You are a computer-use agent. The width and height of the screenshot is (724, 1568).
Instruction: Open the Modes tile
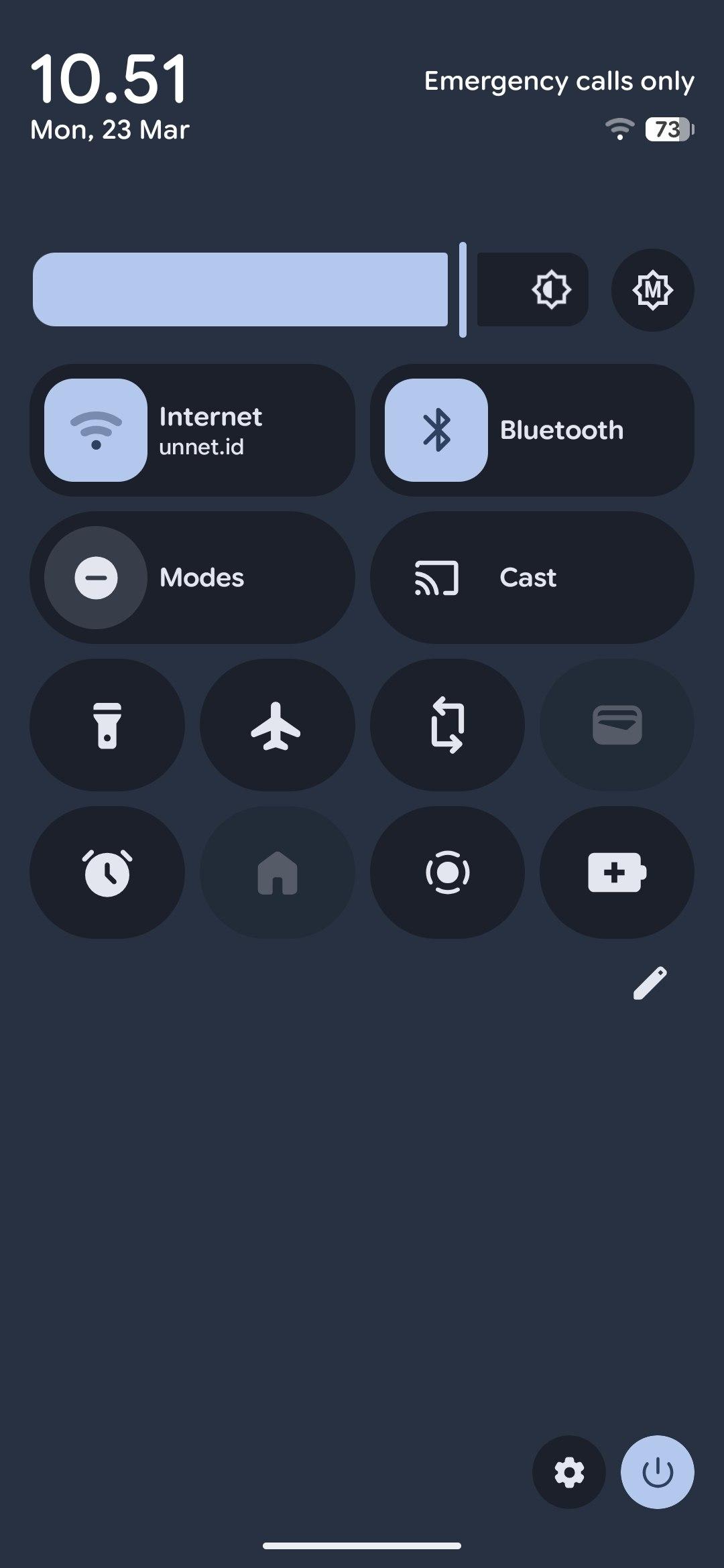point(192,578)
